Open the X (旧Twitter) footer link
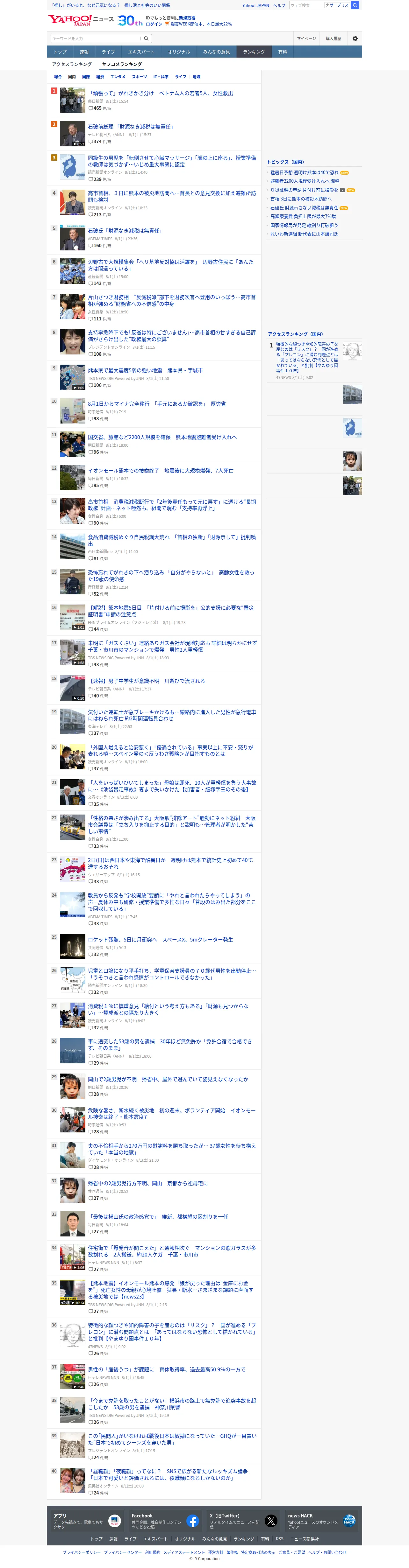This screenshot has height=1568, width=409. point(244,1521)
